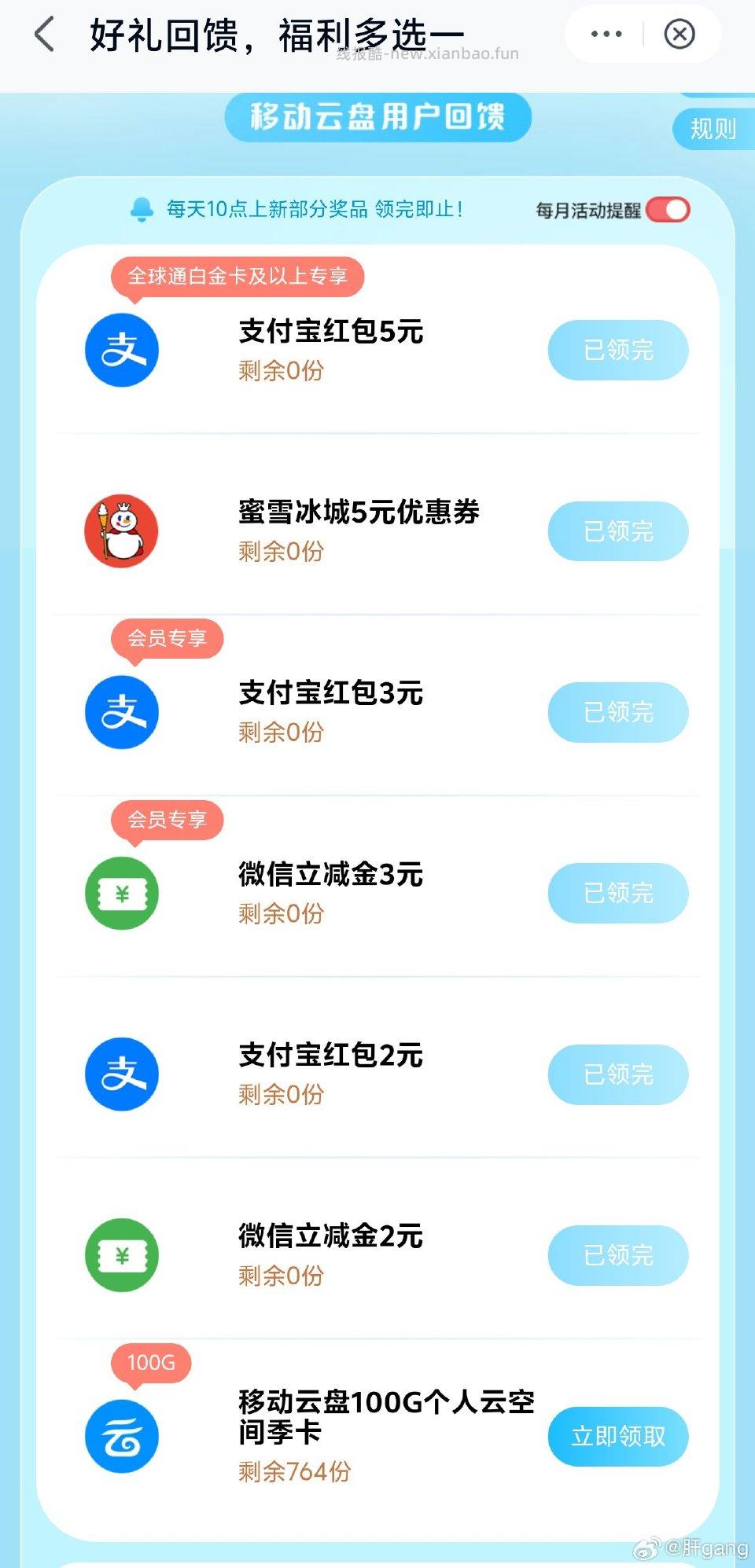755x1568 pixels.
Task: Click the Alipay icon for 支付宝红包2元
Action: (x=122, y=1074)
